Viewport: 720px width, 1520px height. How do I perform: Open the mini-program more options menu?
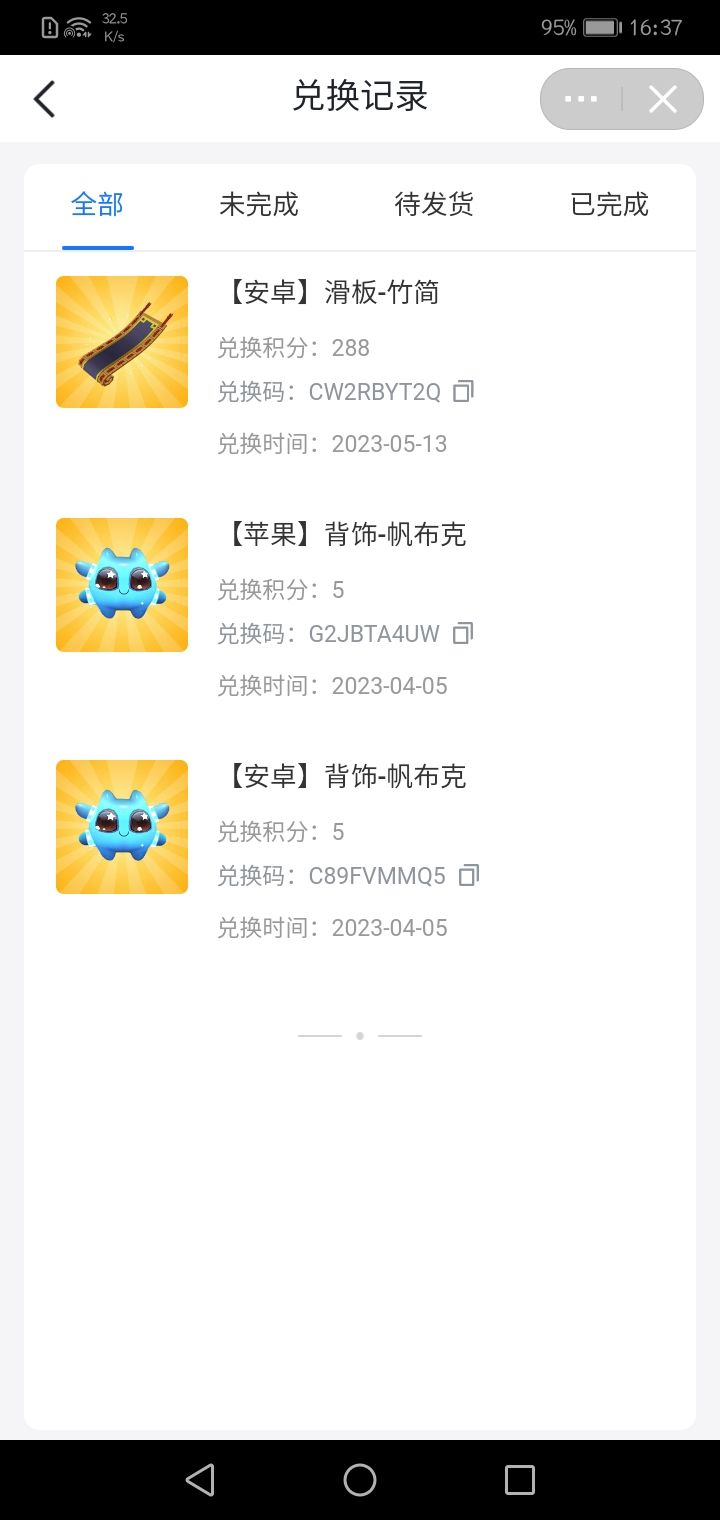tap(581, 99)
